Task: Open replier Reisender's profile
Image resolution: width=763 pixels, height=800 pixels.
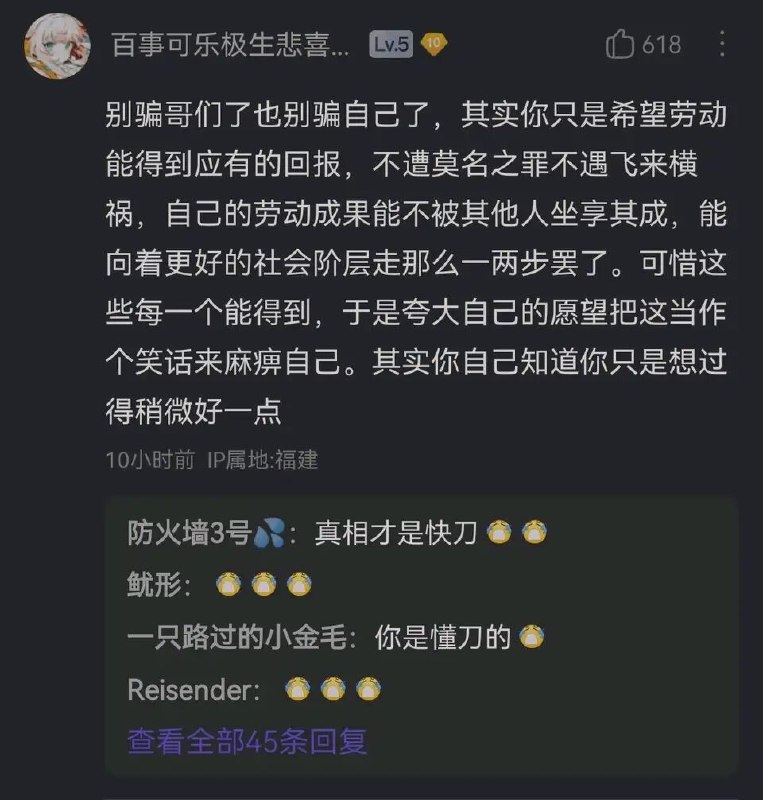Action: coord(192,689)
